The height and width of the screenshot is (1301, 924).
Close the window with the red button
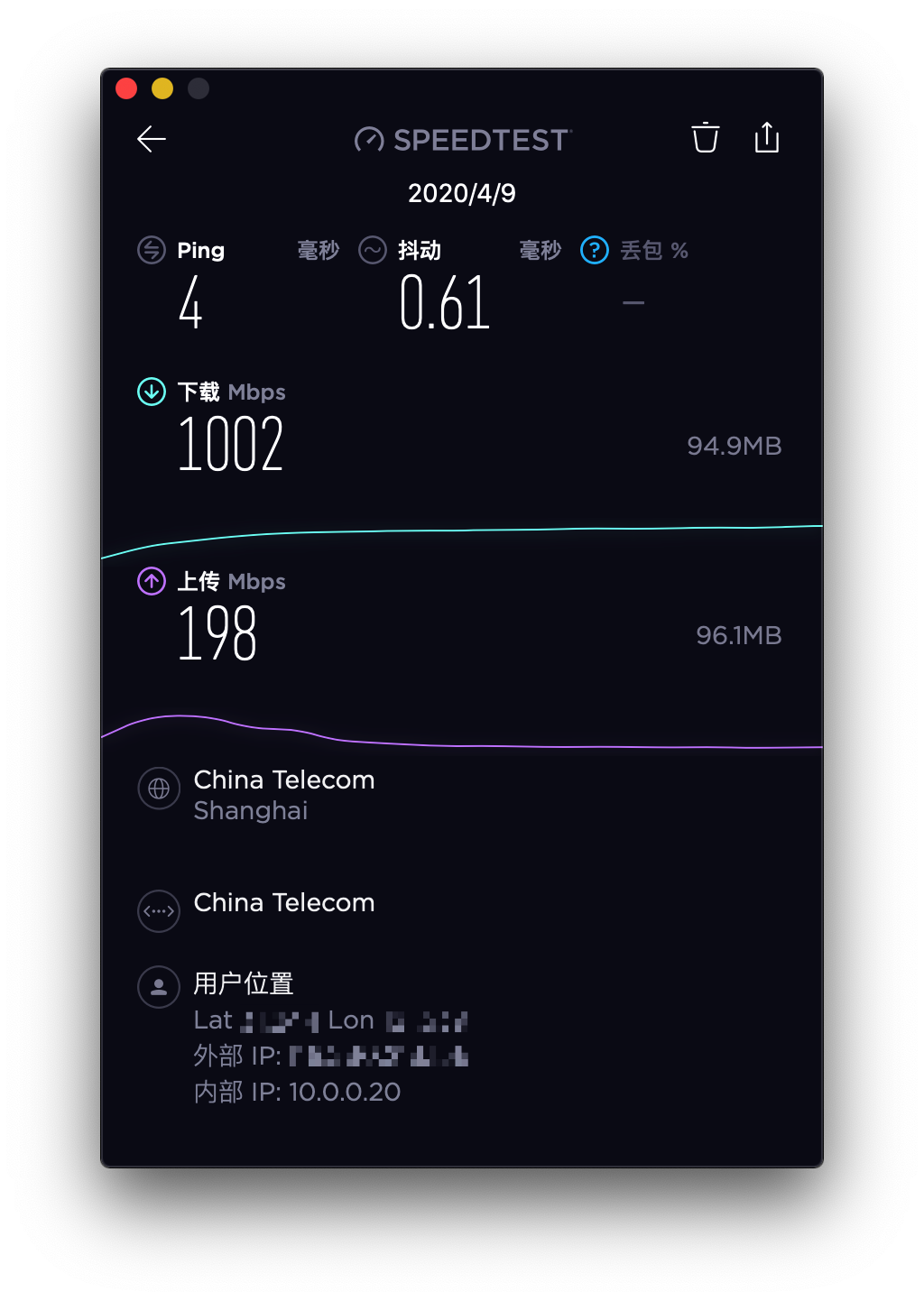(x=126, y=88)
